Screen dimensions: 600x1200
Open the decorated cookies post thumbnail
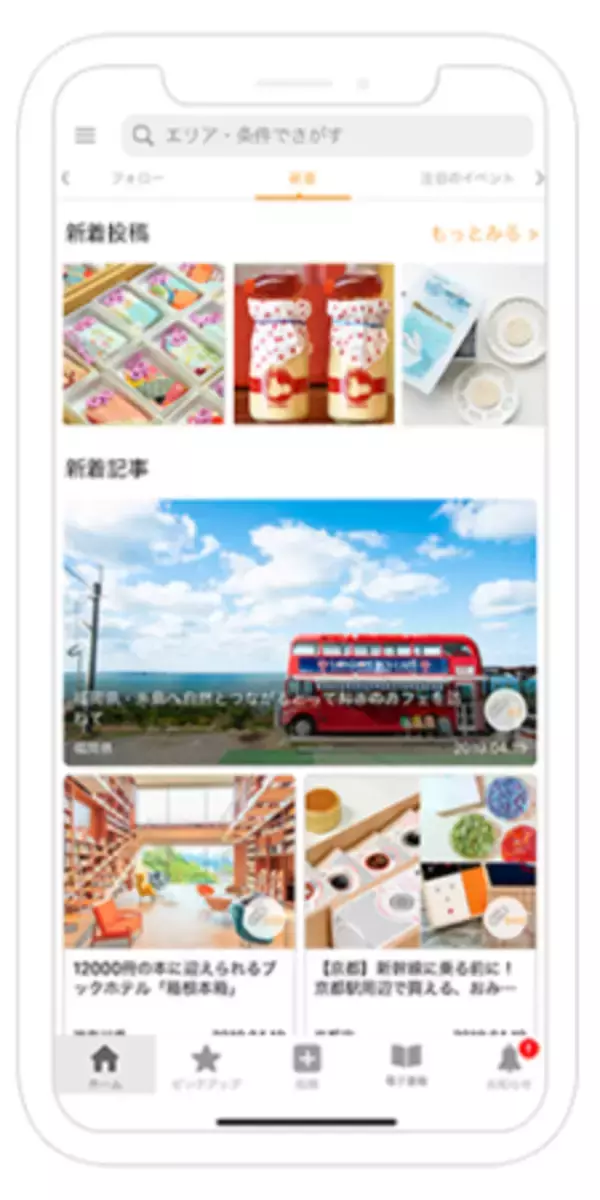point(144,344)
